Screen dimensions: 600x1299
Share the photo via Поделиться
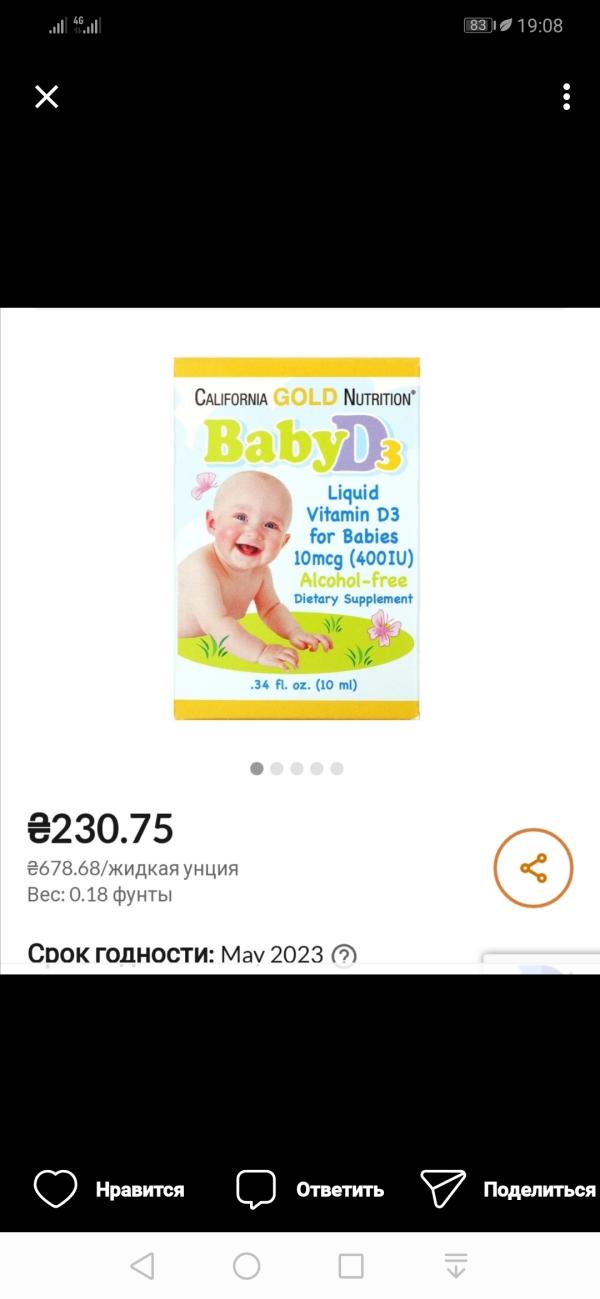pos(508,1189)
